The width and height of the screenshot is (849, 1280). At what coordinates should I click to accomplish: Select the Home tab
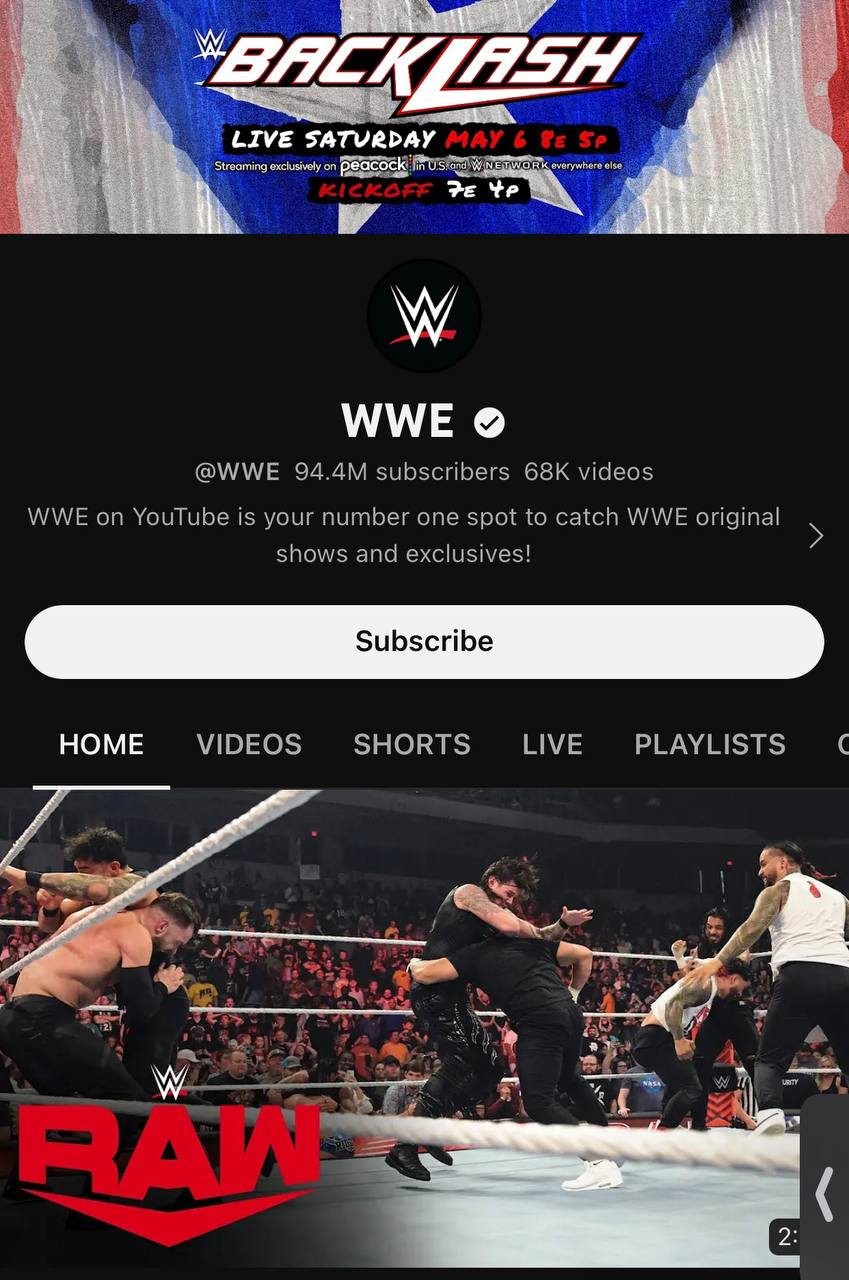pos(101,744)
